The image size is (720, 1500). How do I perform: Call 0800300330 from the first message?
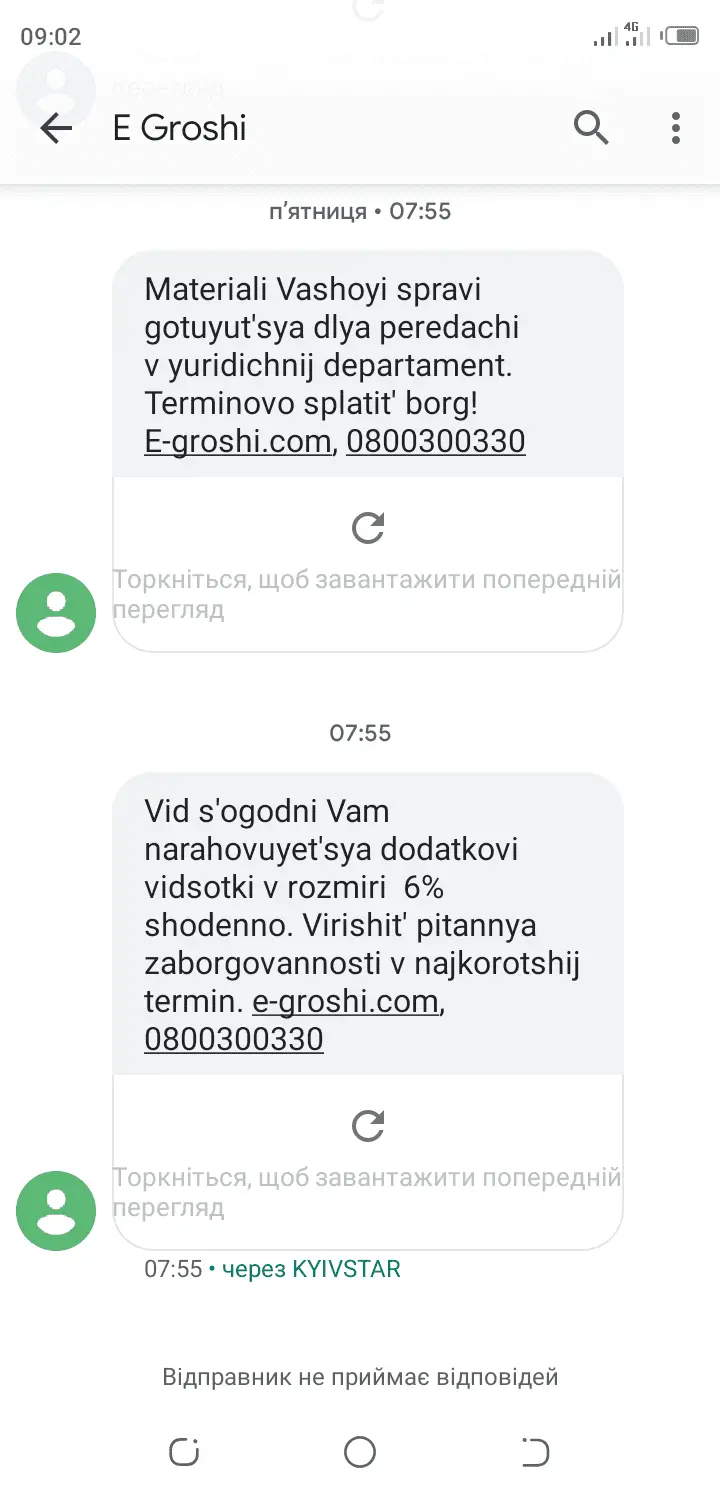click(435, 441)
